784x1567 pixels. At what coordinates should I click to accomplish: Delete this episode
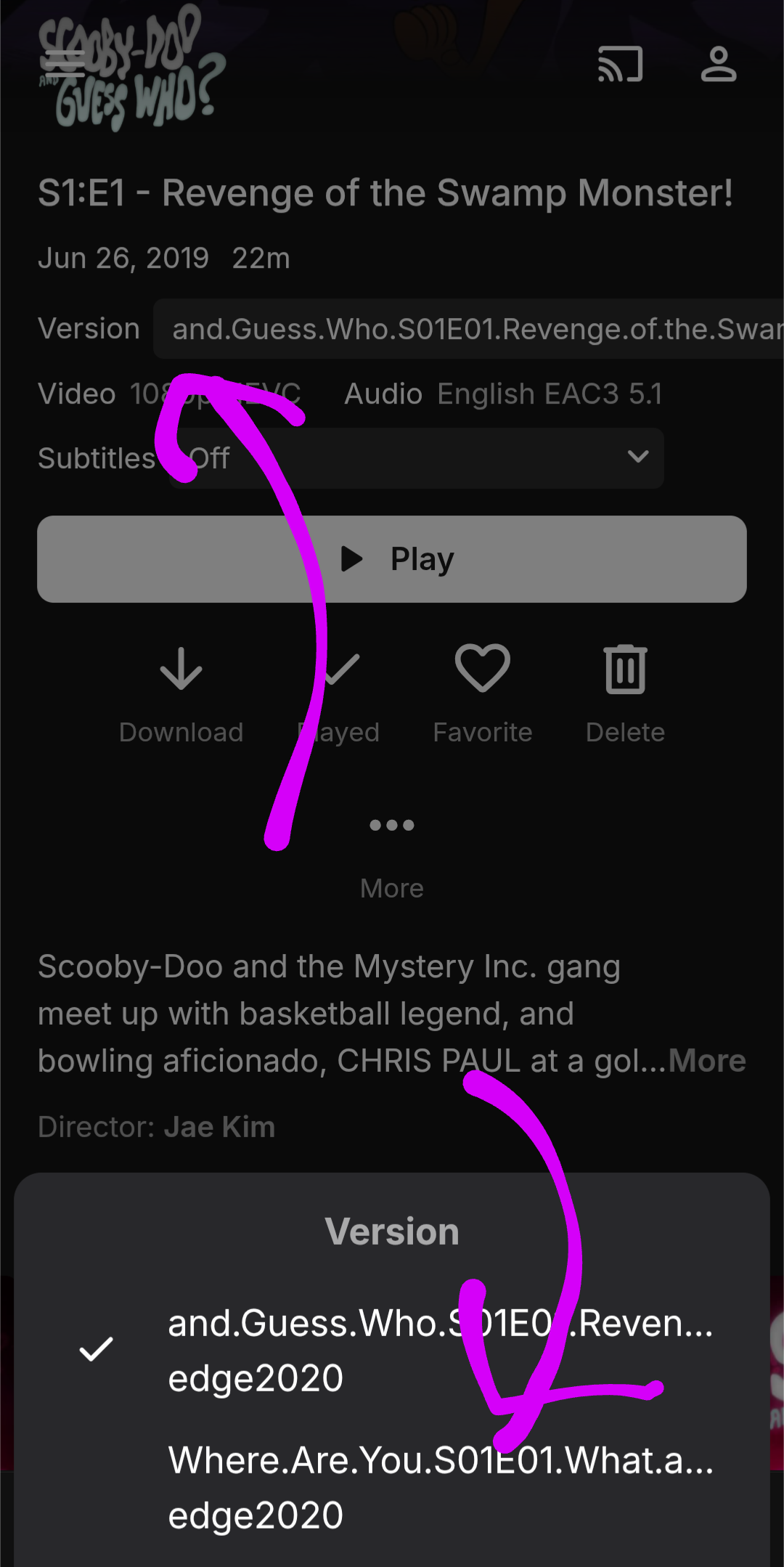(625, 693)
